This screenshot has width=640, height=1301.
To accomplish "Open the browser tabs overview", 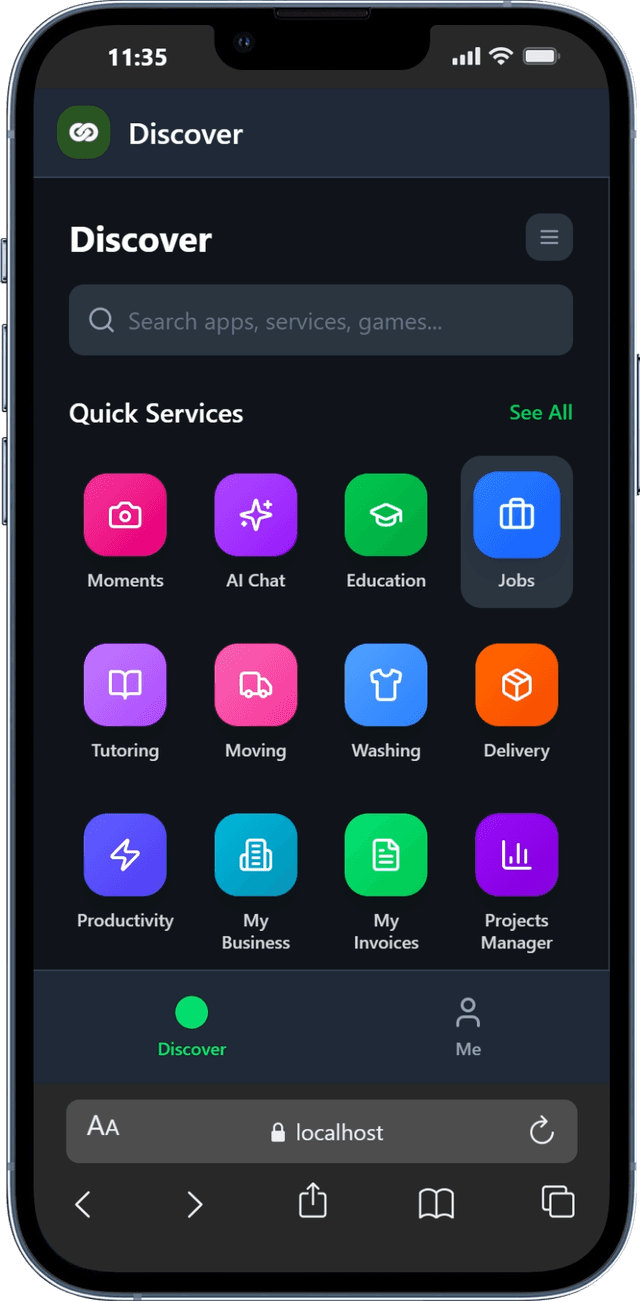I will click(x=557, y=1201).
